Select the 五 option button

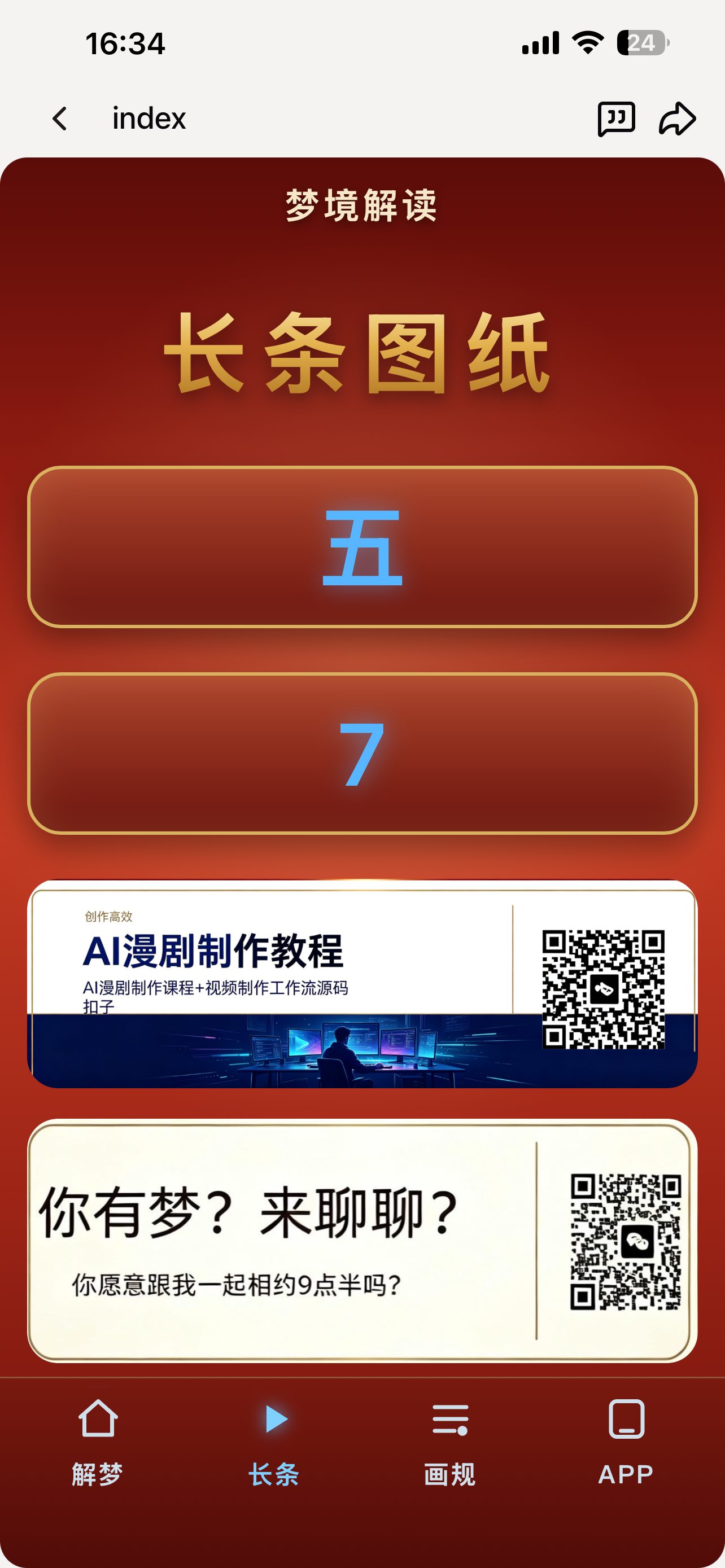362,546
